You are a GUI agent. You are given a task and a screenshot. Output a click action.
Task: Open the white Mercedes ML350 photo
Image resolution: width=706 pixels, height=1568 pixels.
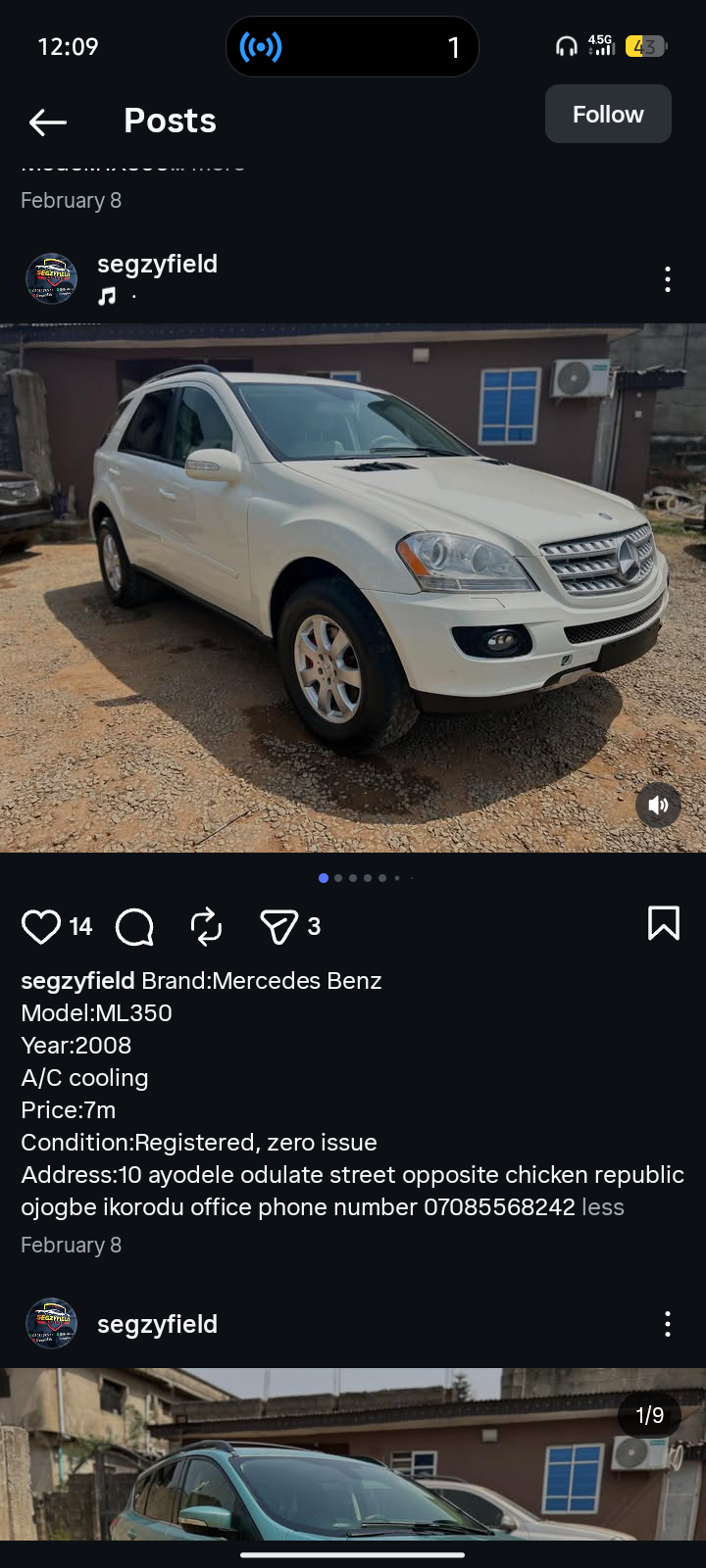click(353, 588)
